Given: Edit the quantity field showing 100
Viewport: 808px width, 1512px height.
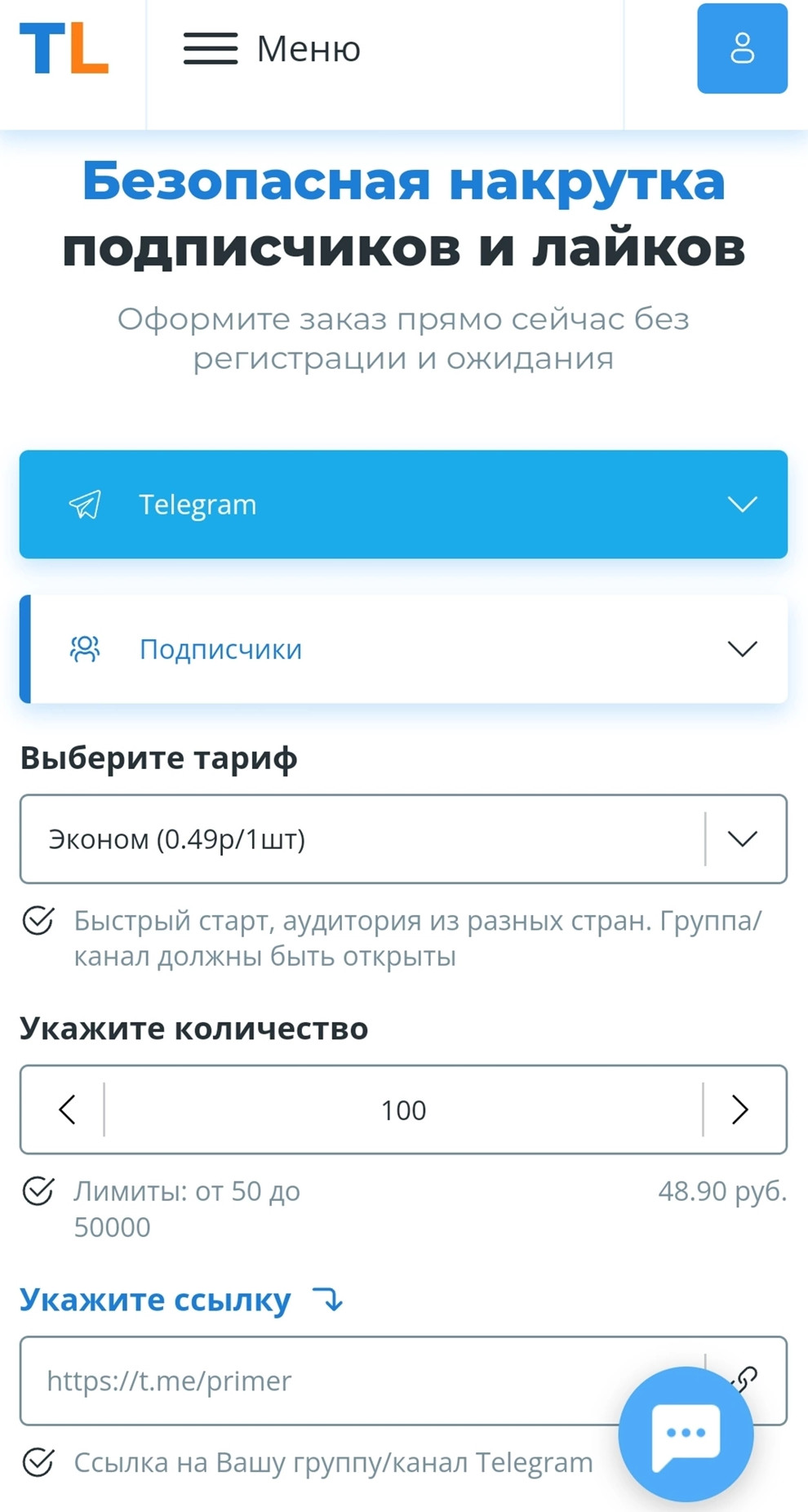Looking at the screenshot, I should [x=403, y=1110].
